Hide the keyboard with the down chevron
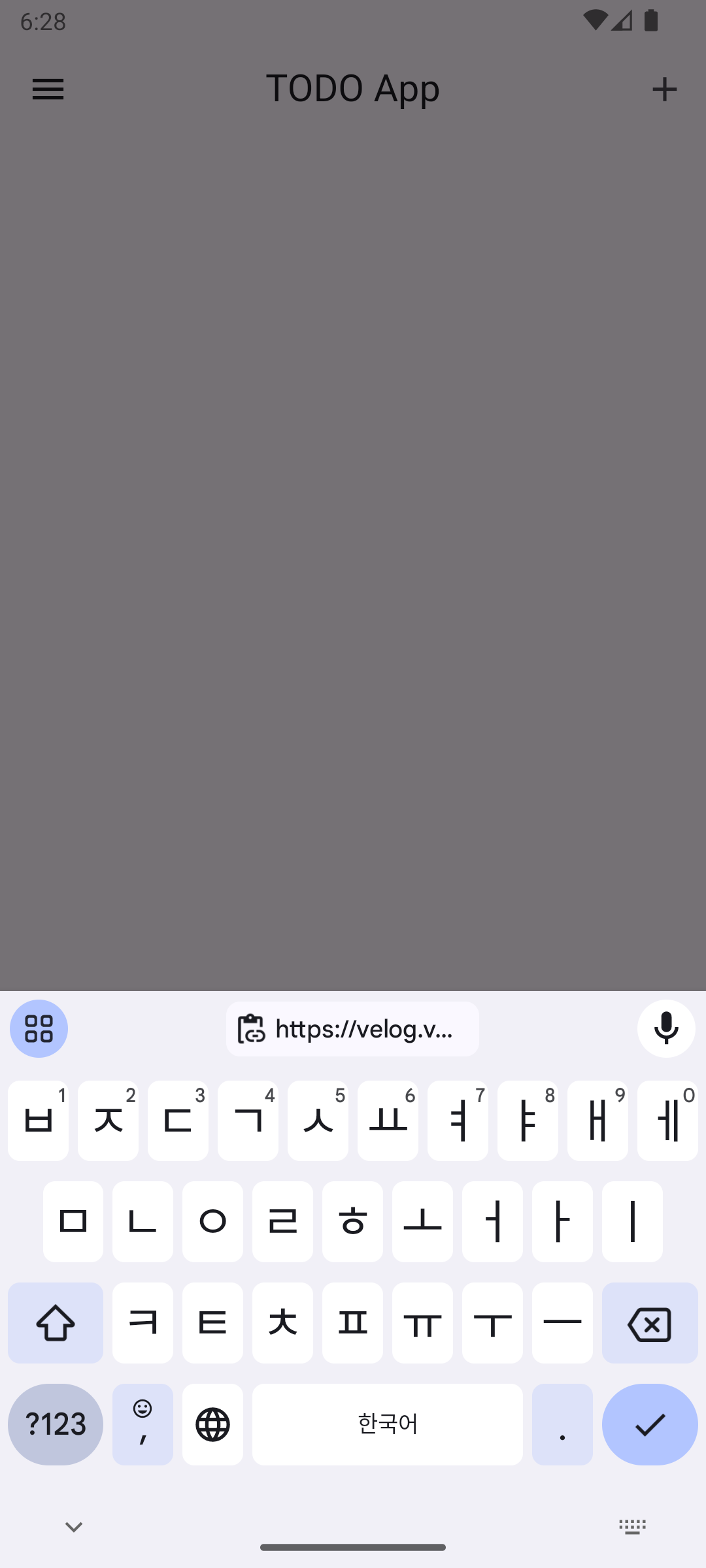The width and height of the screenshot is (706, 1568). pyautogui.click(x=74, y=1527)
